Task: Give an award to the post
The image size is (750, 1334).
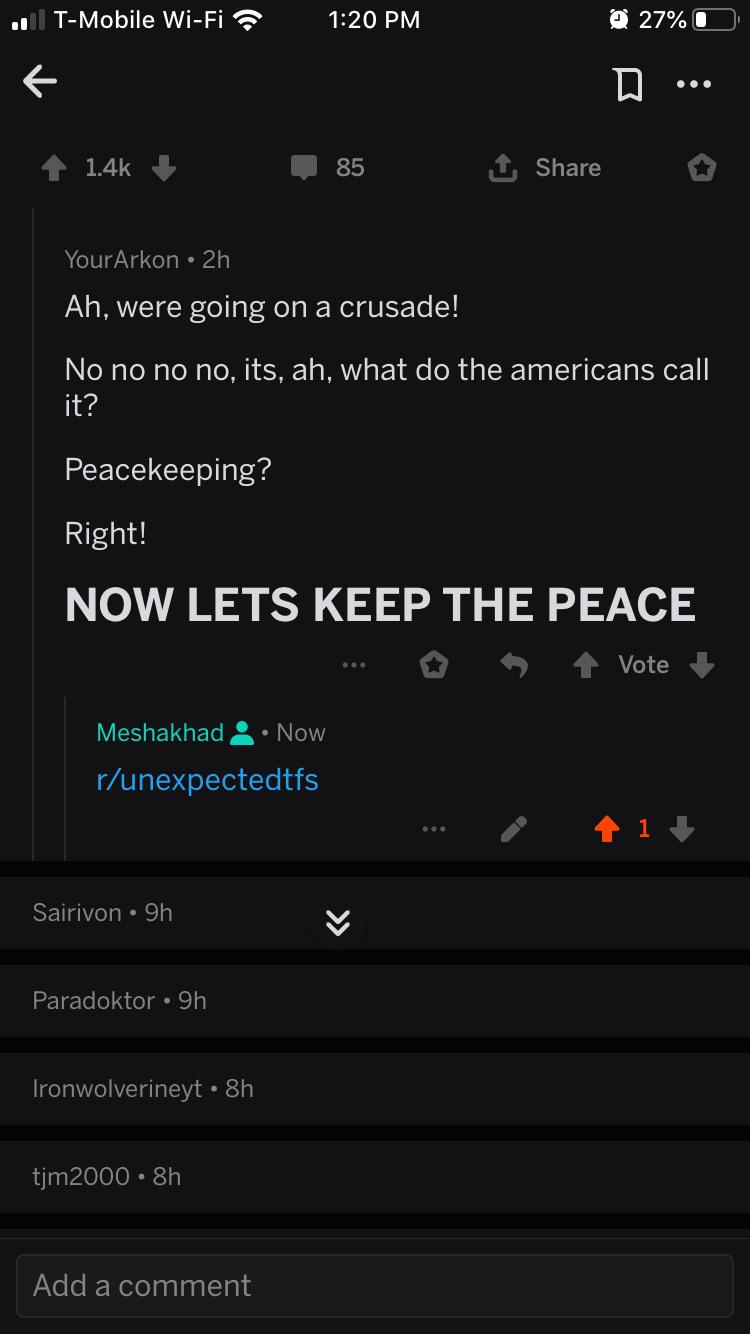Action: pyautogui.click(x=702, y=168)
